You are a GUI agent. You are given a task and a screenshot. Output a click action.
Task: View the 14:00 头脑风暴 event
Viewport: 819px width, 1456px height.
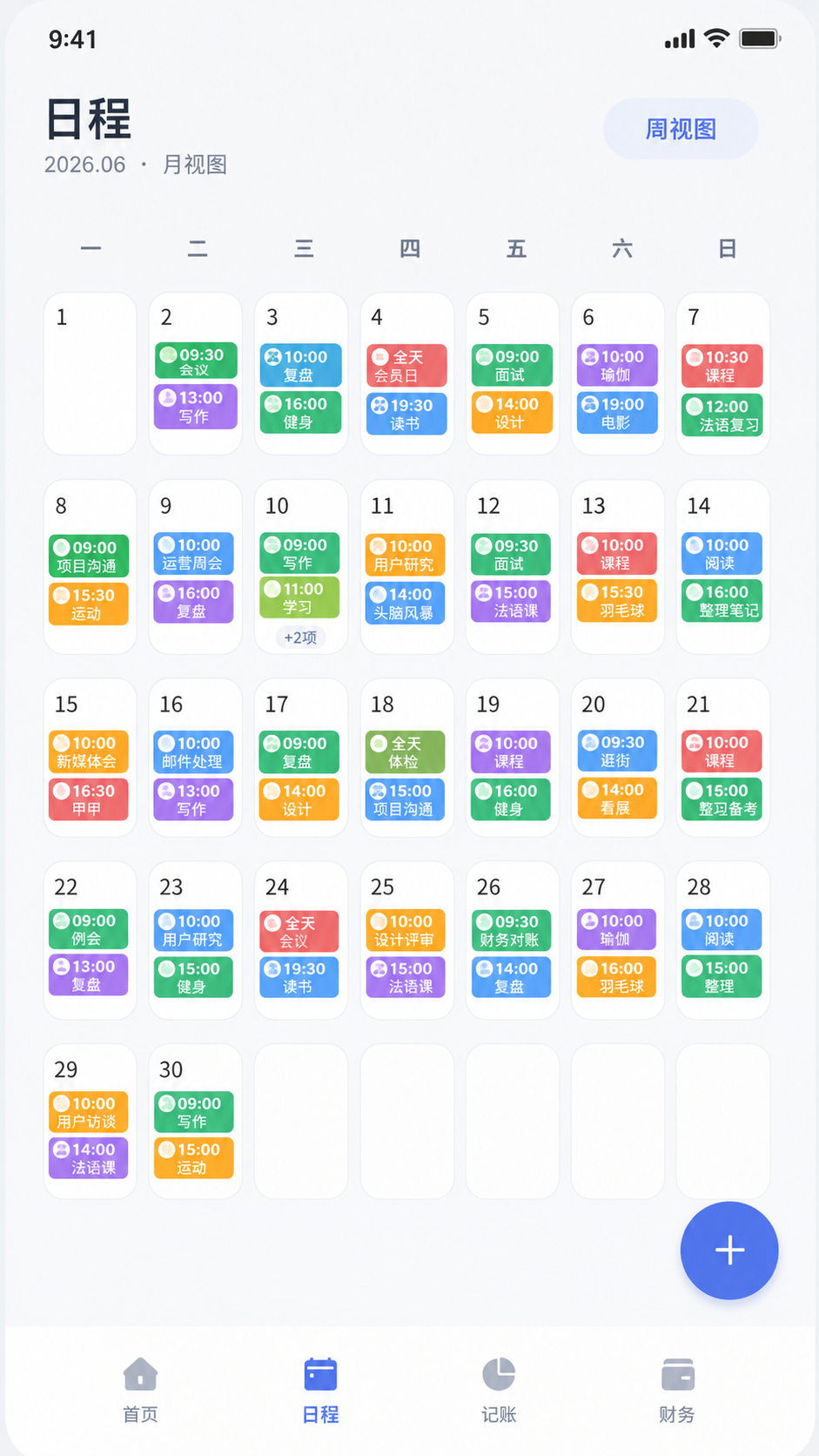coord(406,603)
